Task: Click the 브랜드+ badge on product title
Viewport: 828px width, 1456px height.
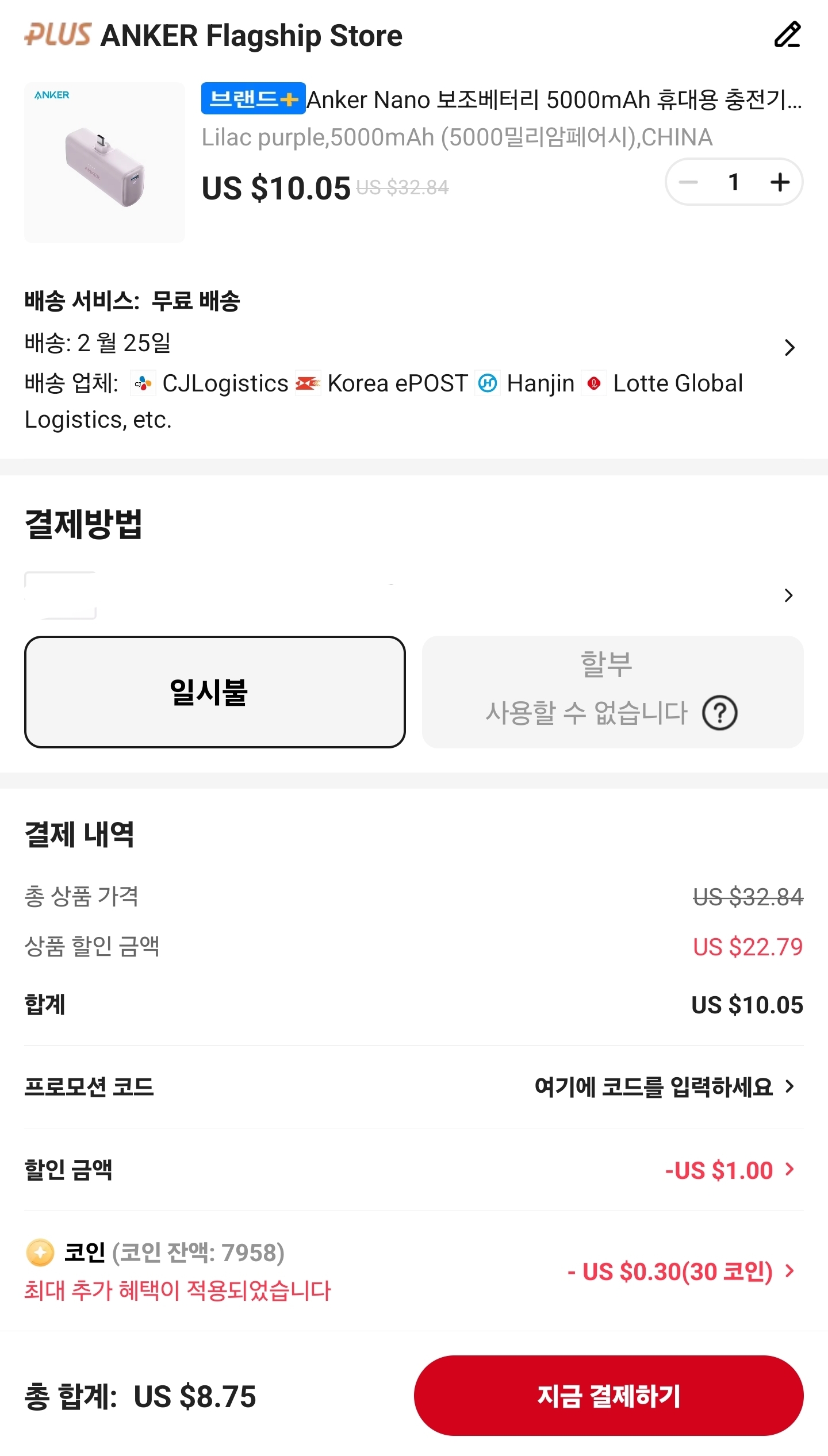Action: pos(252,99)
